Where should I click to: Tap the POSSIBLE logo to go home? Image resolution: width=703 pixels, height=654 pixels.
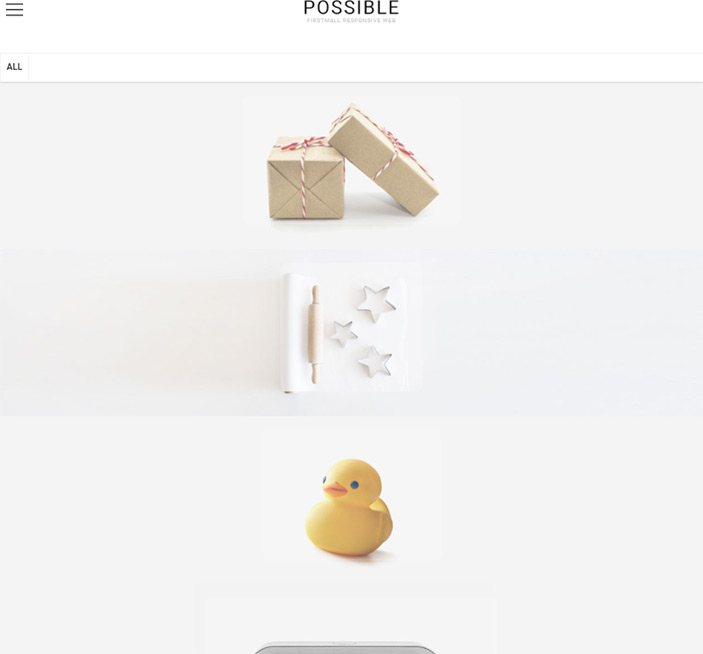pyautogui.click(x=351, y=11)
